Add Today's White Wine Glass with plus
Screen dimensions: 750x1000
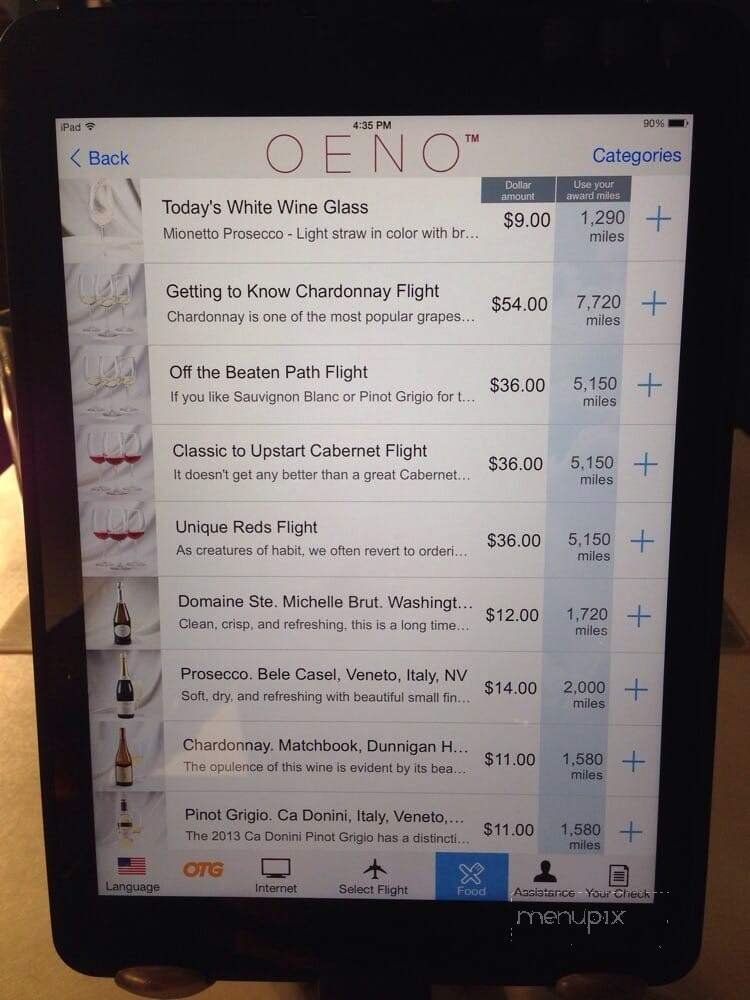pyautogui.click(x=658, y=220)
